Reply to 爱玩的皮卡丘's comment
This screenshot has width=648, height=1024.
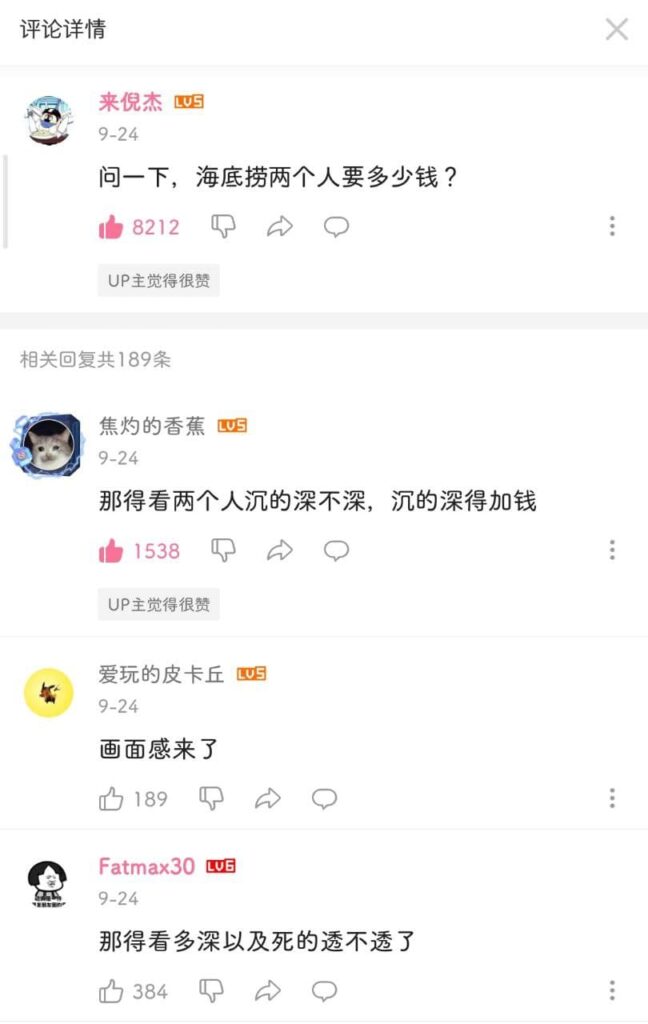pos(324,799)
